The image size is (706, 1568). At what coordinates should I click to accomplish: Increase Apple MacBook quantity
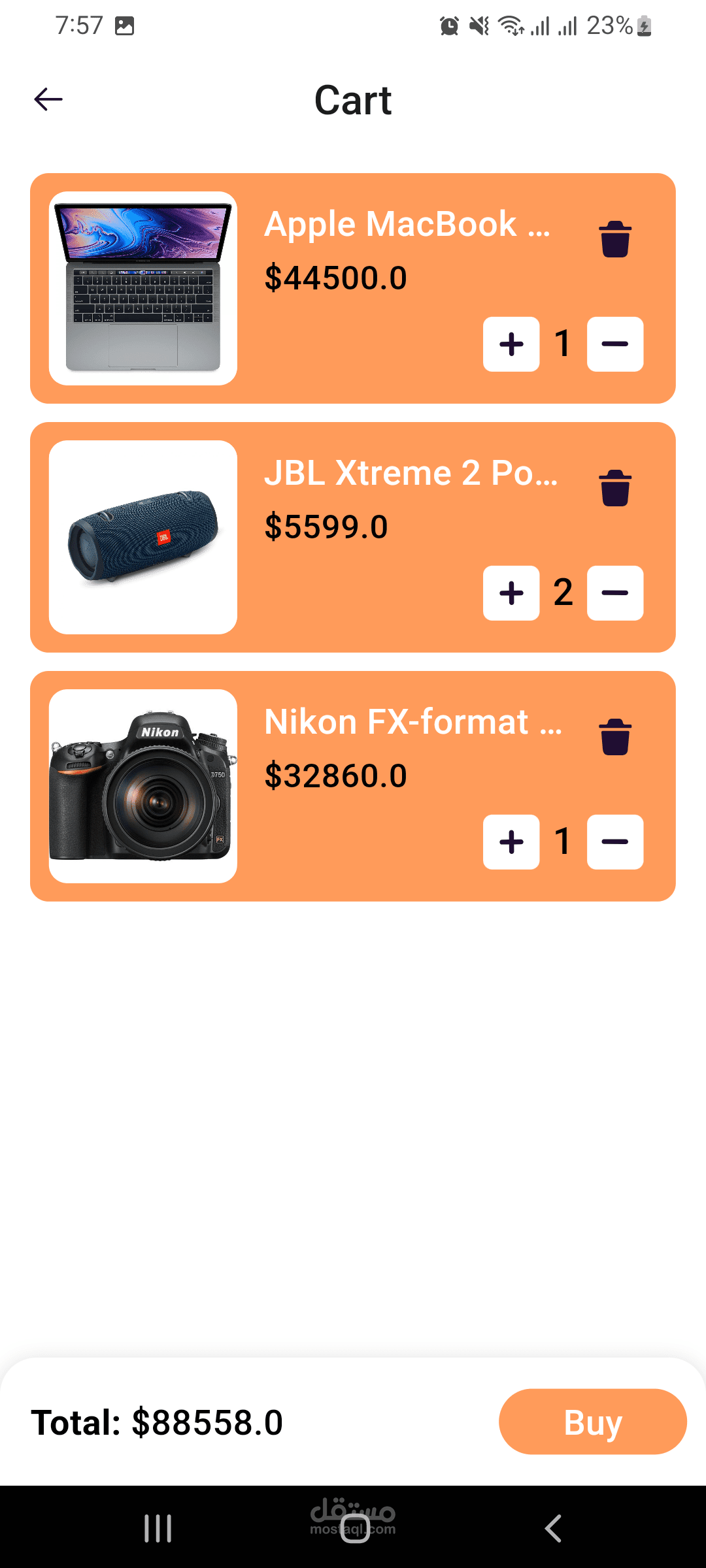pos(511,344)
